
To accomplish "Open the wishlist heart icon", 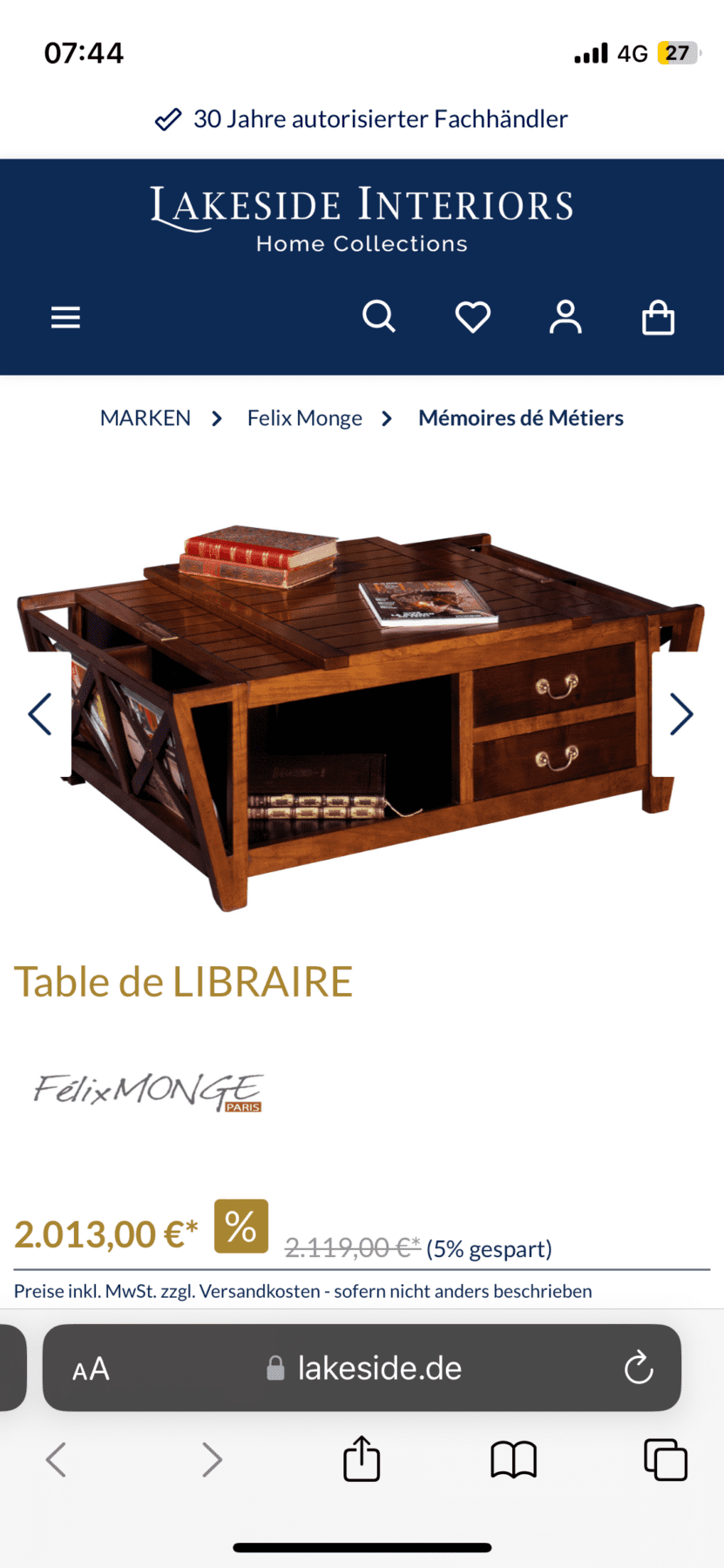I will (473, 317).
